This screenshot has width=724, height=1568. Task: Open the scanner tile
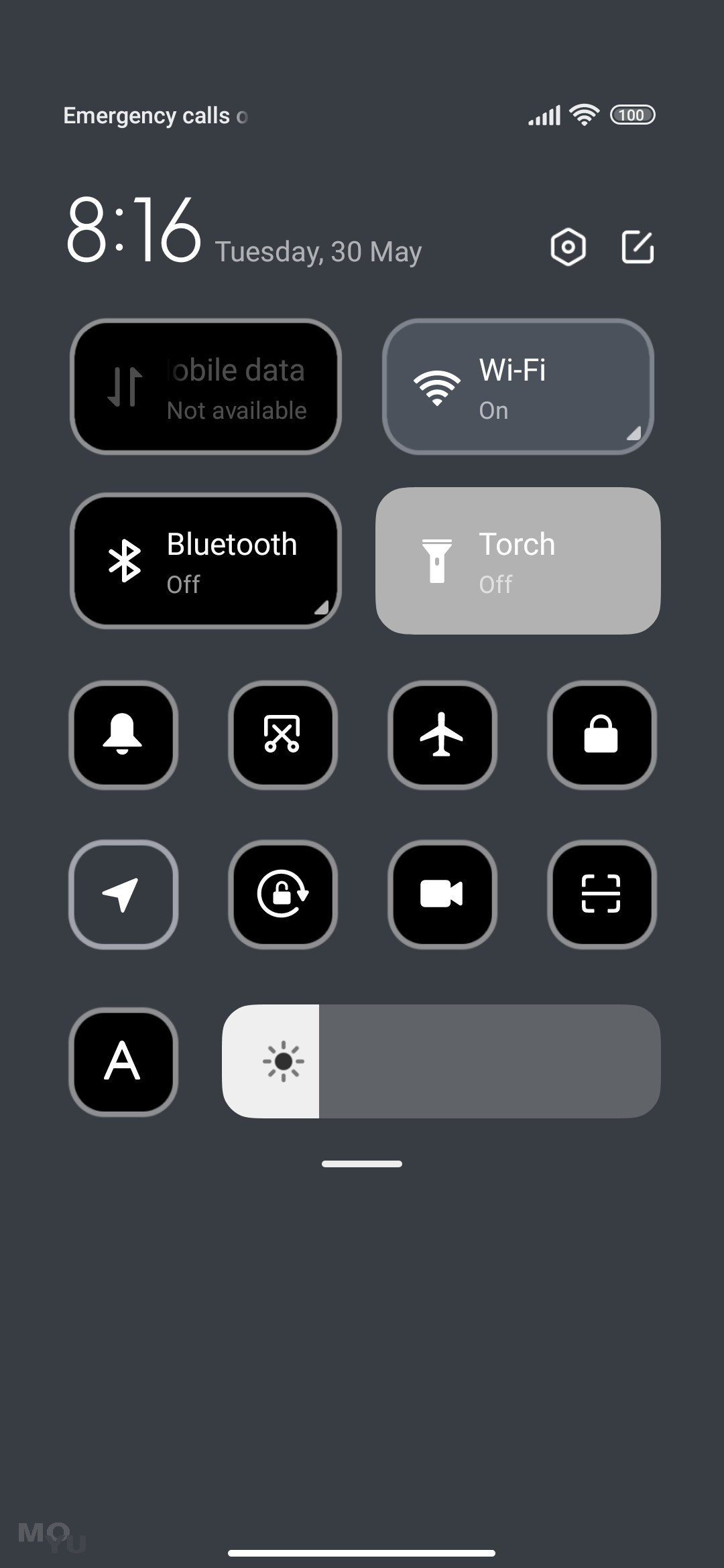[602, 895]
